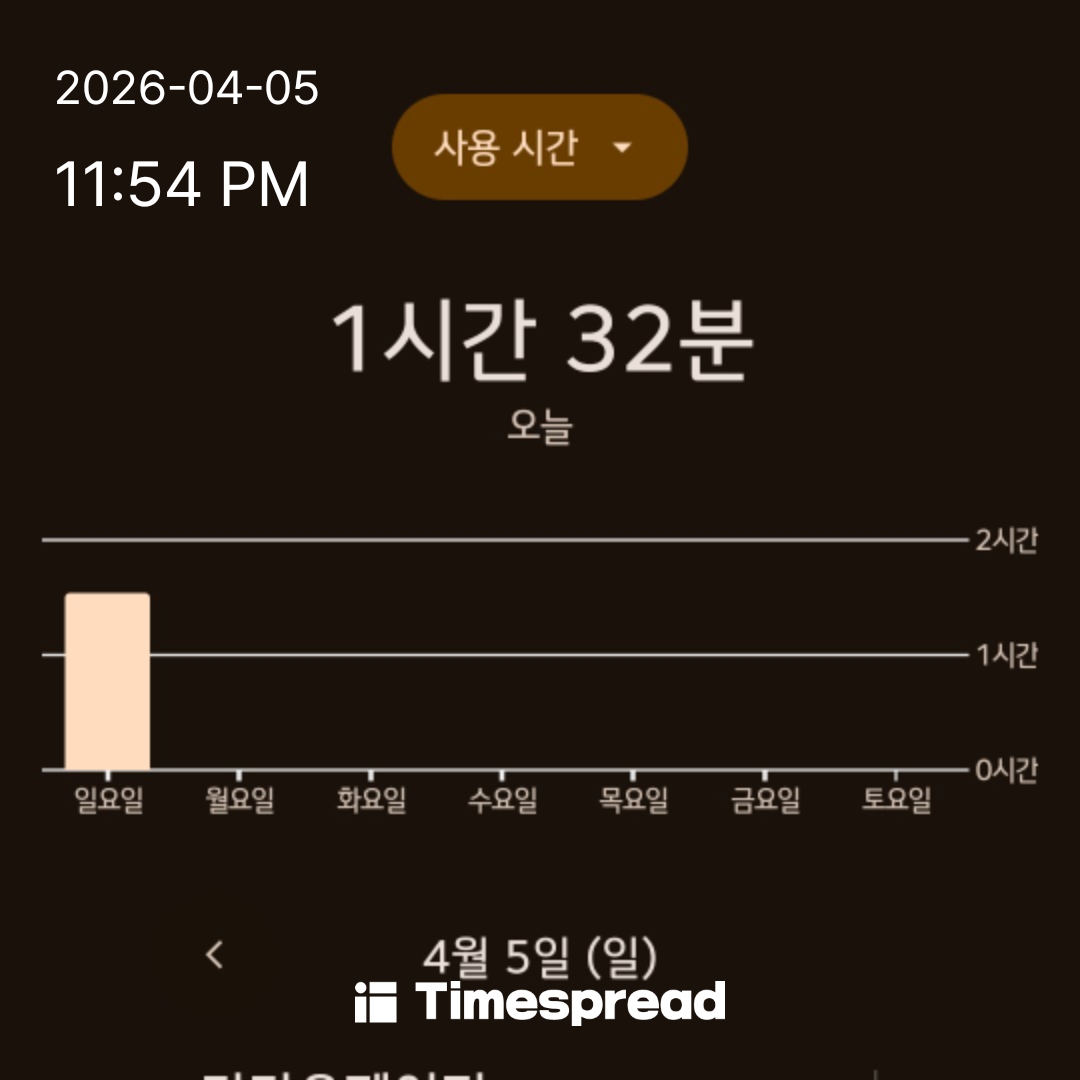
Task: Open the 사용 시간 dropdown
Action: click(x=539, y=147)
